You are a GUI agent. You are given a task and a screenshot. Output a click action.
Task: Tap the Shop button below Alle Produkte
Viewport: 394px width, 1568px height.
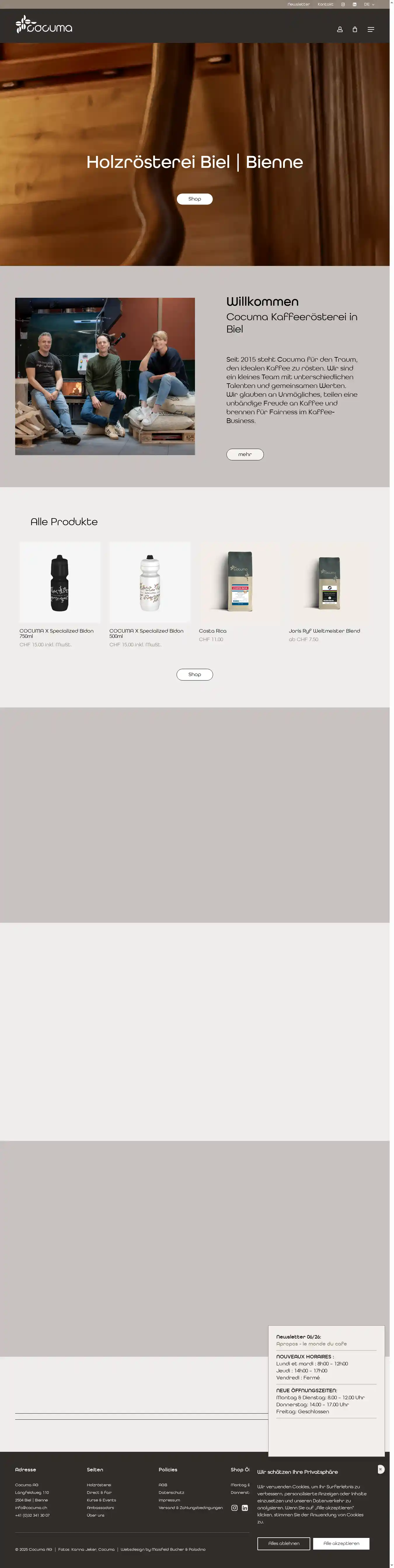coord(194,674)
